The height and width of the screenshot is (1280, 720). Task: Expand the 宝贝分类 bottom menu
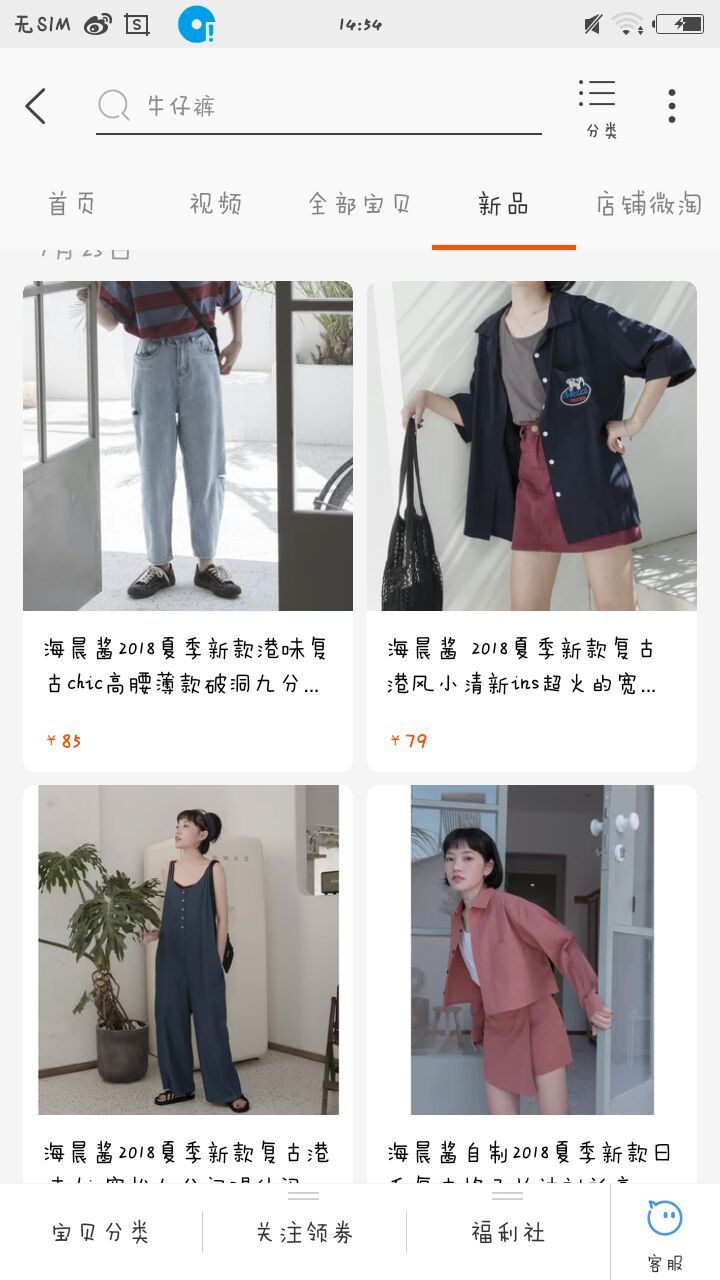coord(101,1232)
